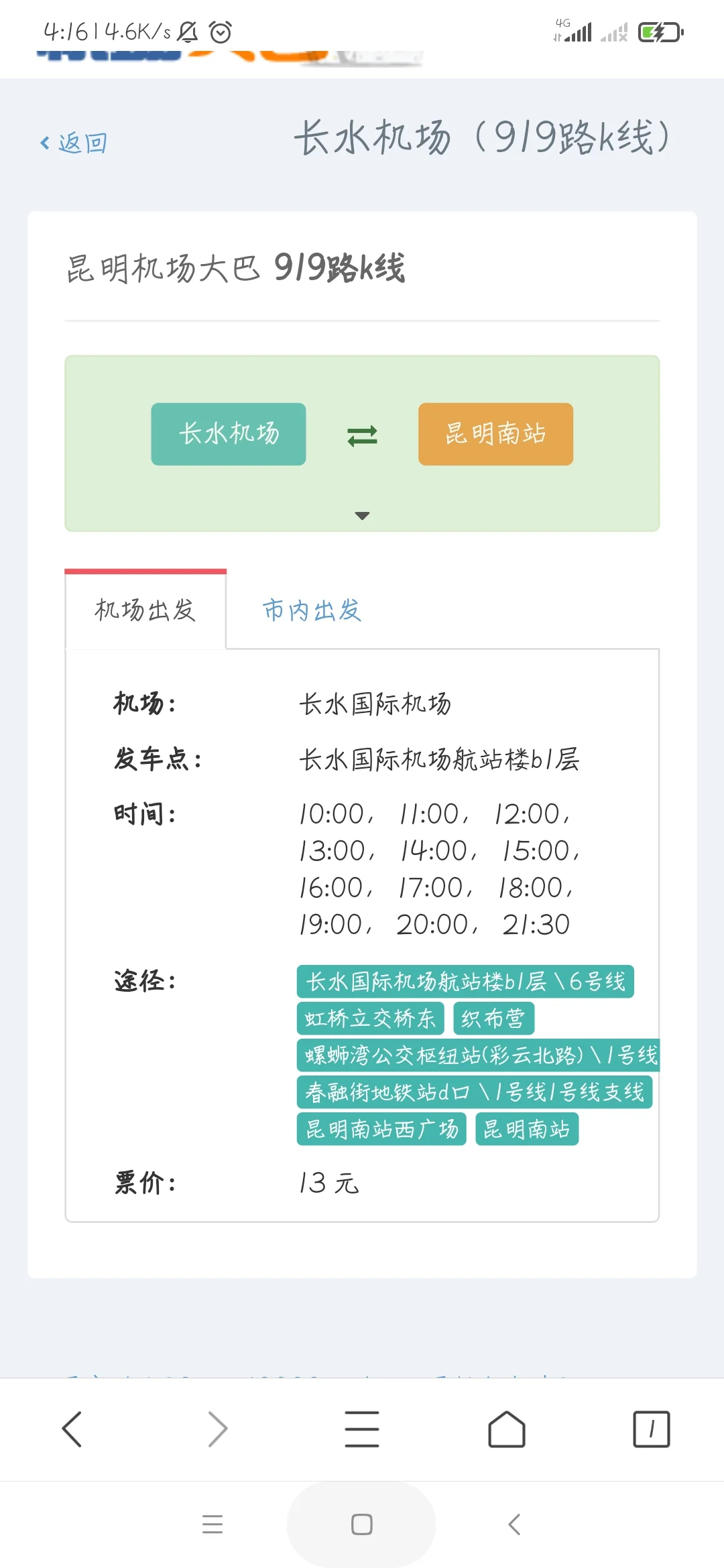Open the tab counter showing 1
The image size is (724, 1568).
(651, 1427)
